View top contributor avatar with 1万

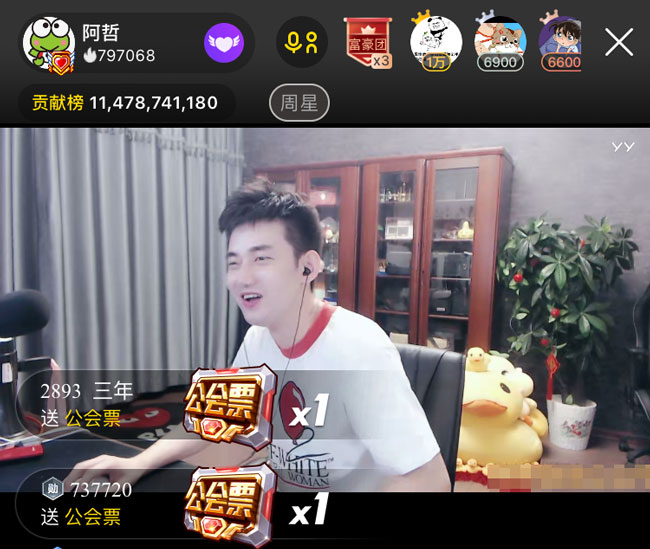pyautogui.click(x=435, y=42)
